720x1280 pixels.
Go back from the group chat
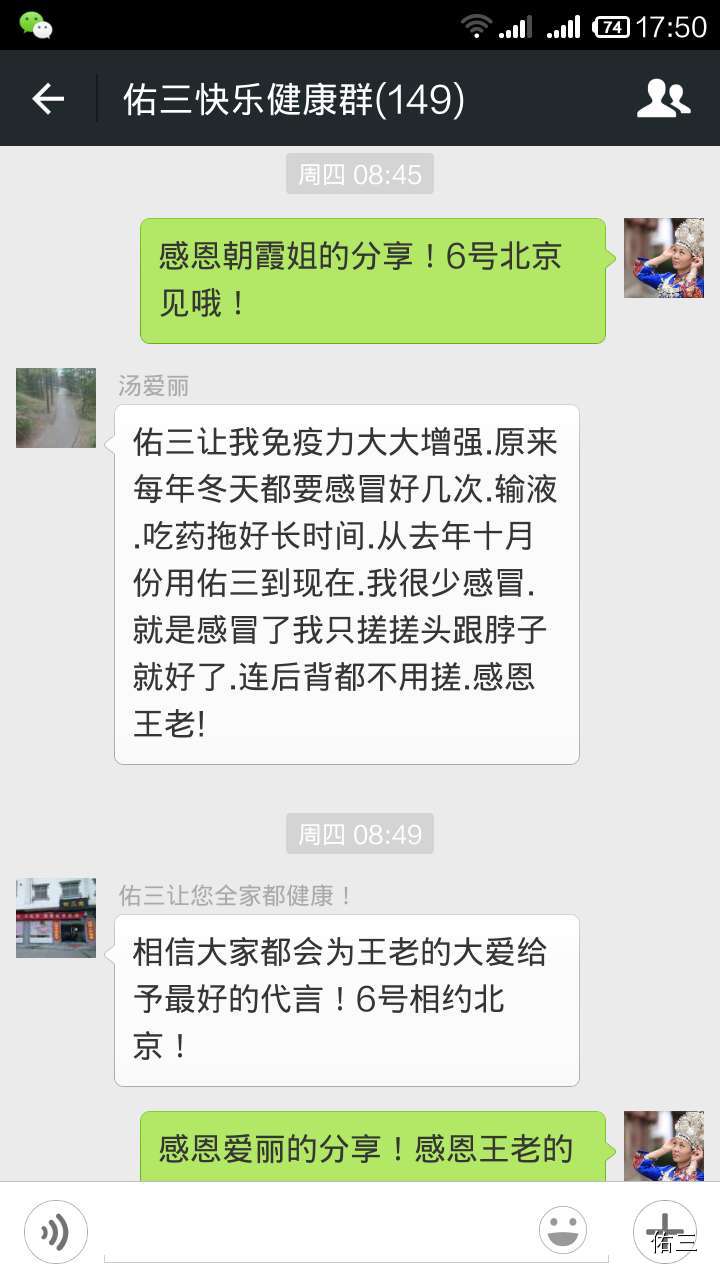pos(48,99)
